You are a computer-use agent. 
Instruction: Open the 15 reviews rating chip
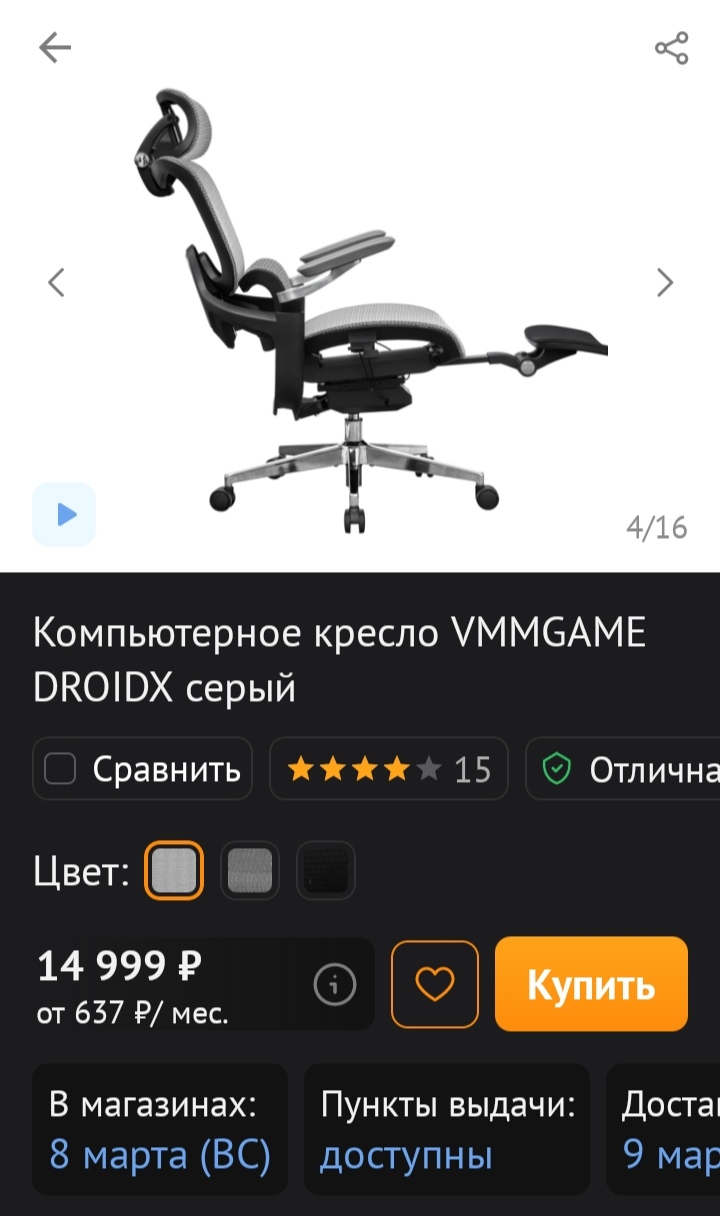pyautogui.click(x=389, y=769)
